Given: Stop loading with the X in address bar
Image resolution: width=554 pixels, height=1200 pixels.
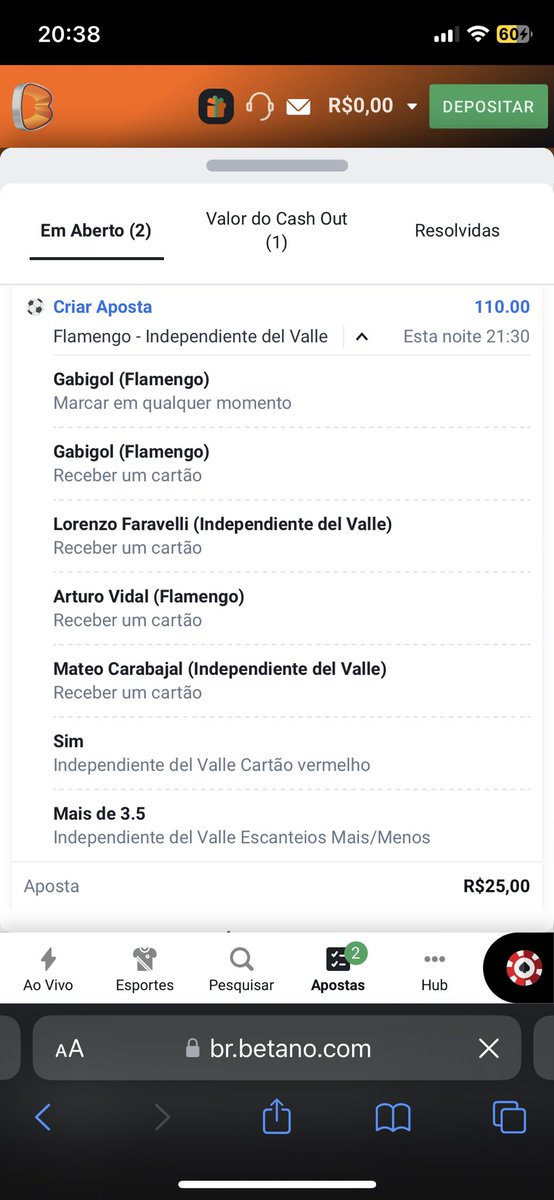Looking at the screenshot, I should 488,1048.
